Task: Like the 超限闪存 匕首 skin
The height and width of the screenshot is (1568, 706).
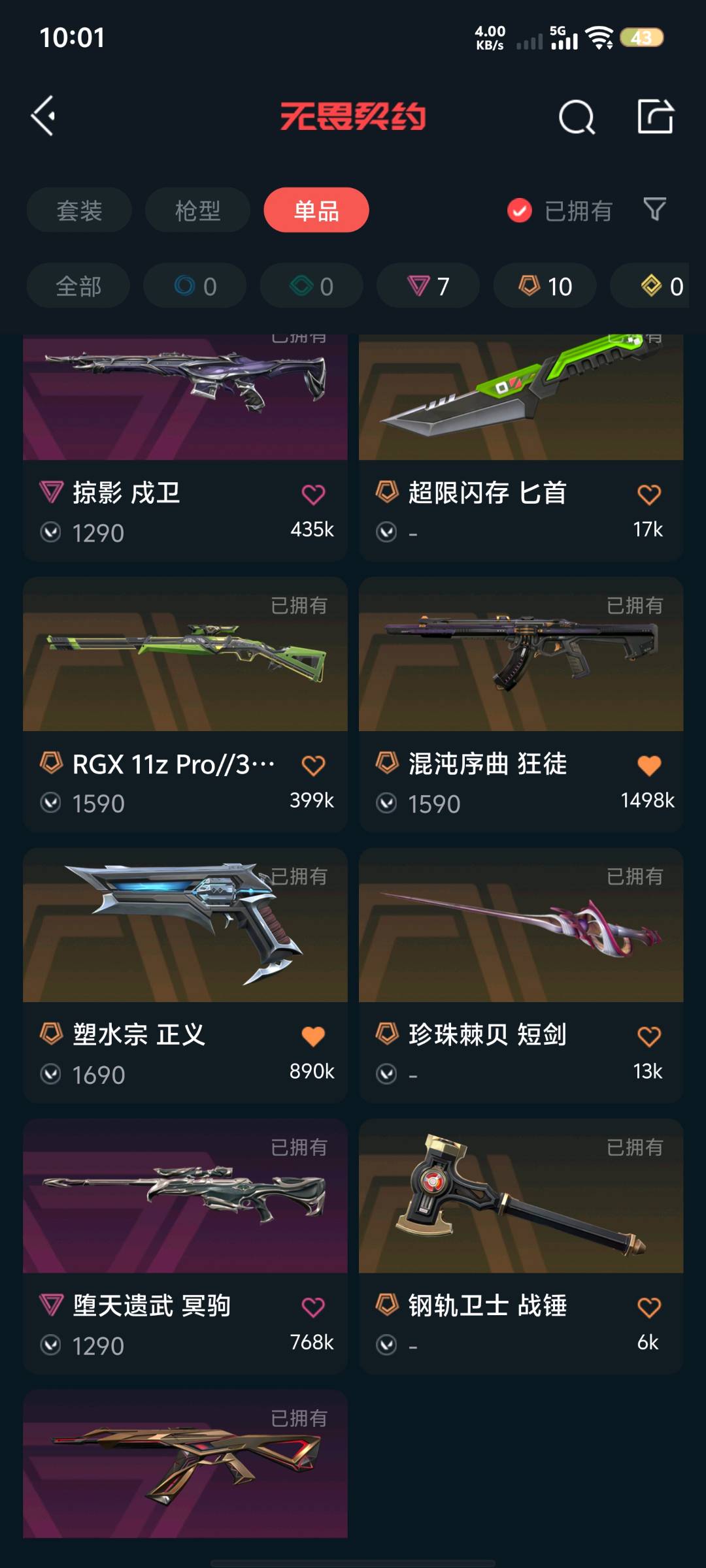Action: pos(648,495)
